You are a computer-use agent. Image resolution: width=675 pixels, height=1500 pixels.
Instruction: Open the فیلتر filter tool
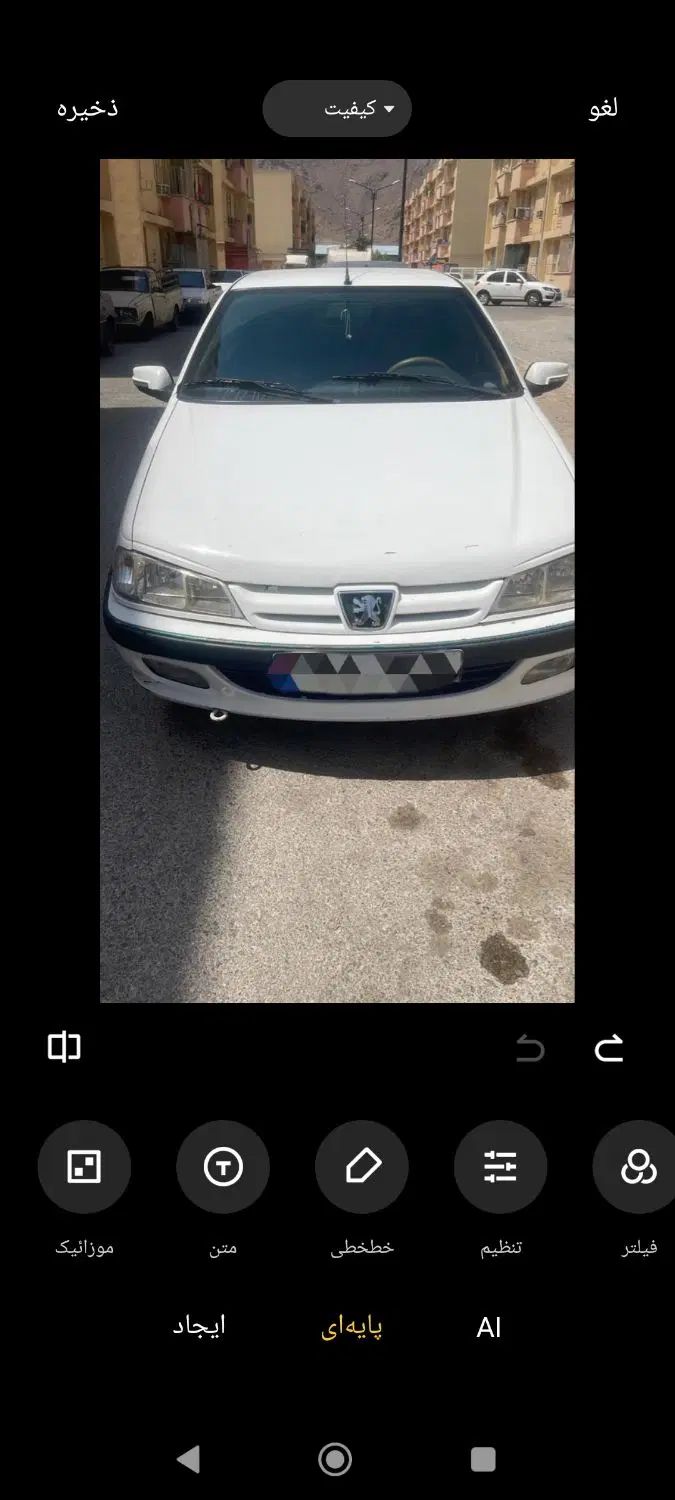(x=637, y=1167)
